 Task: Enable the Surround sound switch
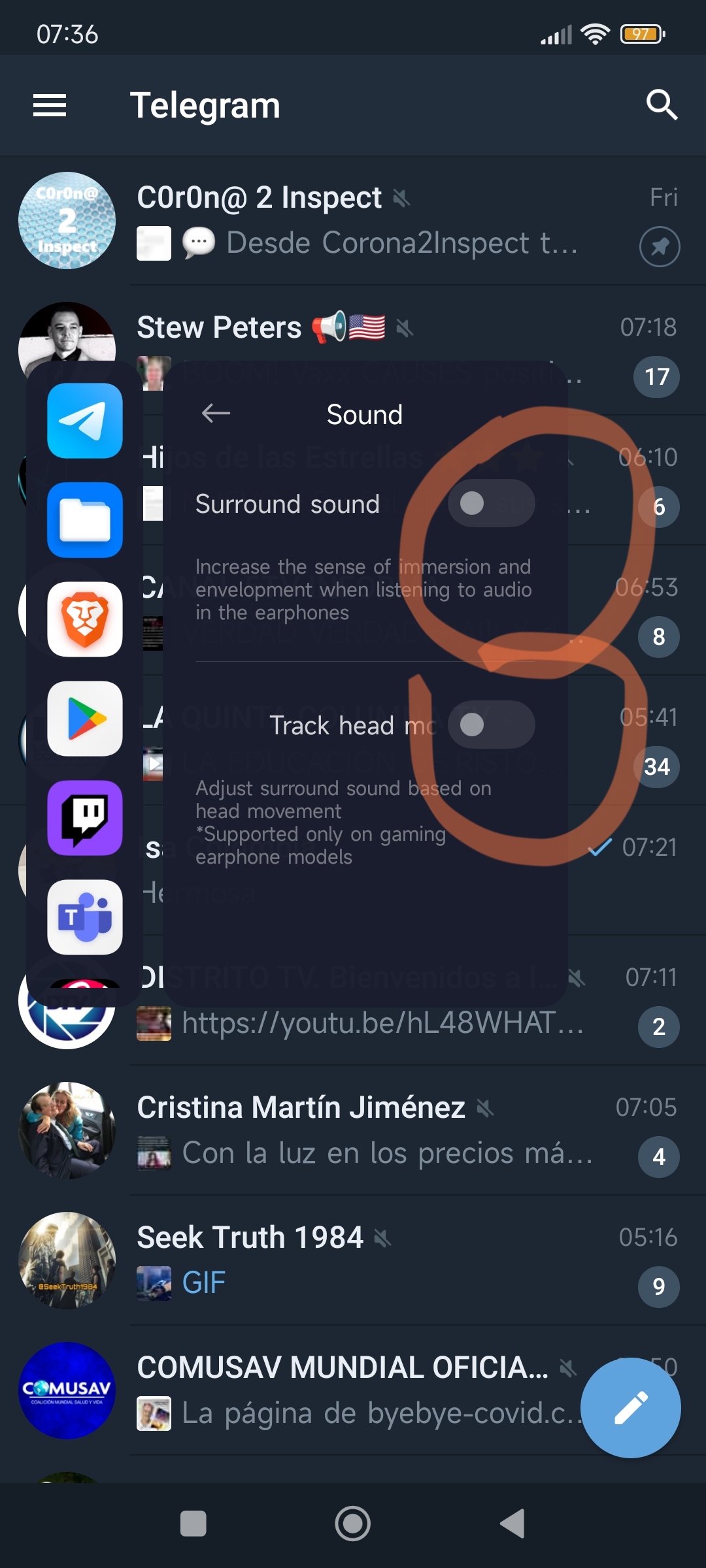click(x=491, y=504)
